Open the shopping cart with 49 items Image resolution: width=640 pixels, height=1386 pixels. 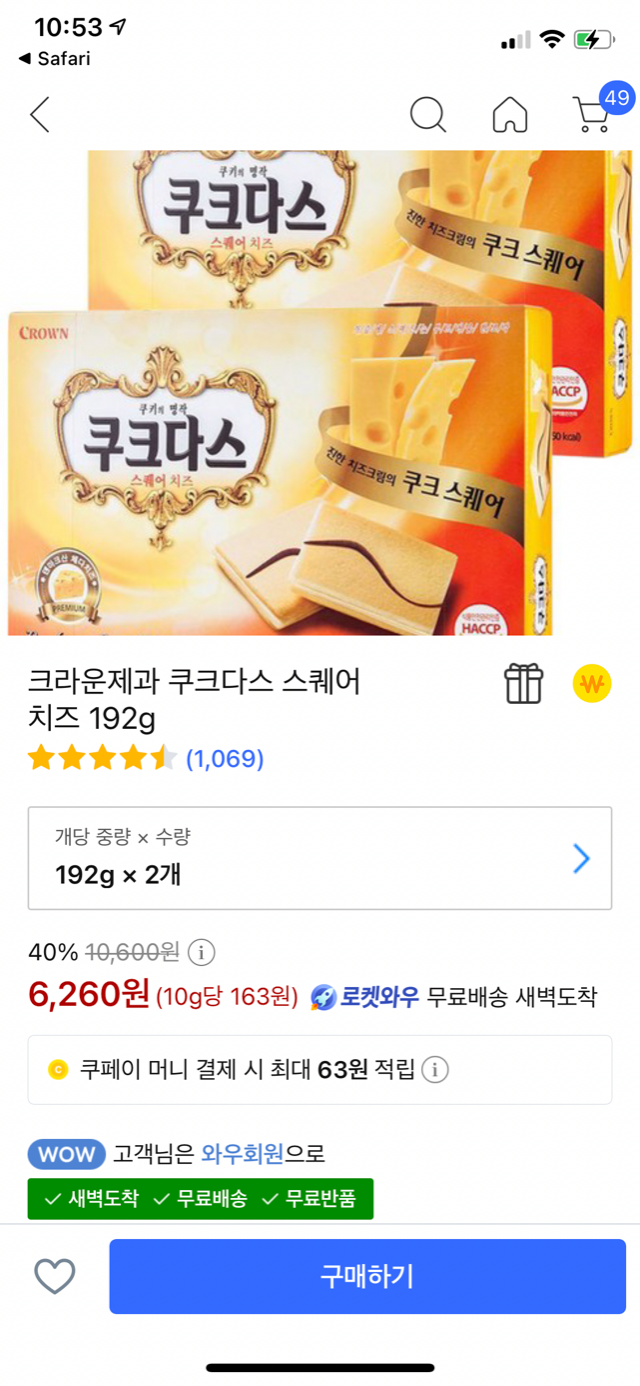click(x=592, y=113)
